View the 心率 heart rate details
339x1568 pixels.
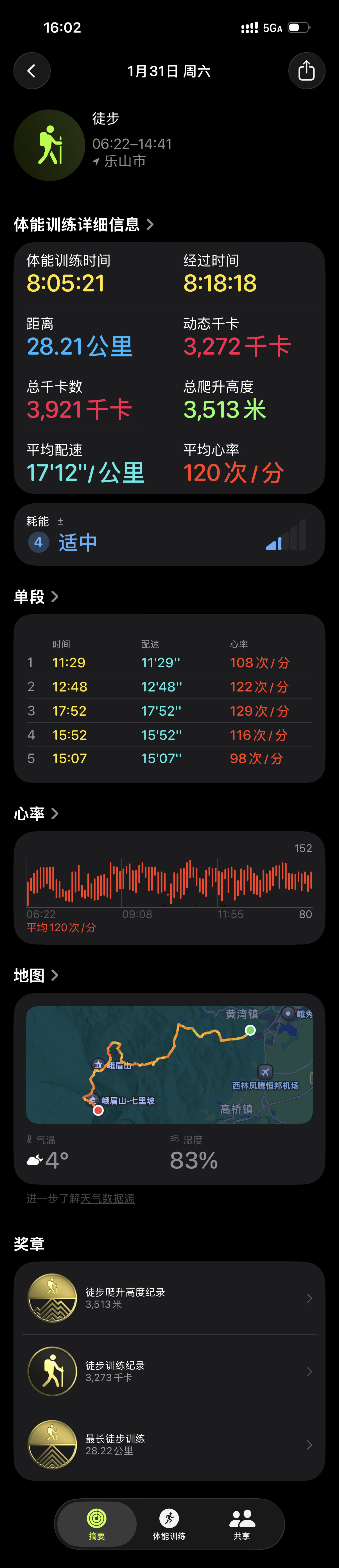pyautogui.click(x=37, y=813)
